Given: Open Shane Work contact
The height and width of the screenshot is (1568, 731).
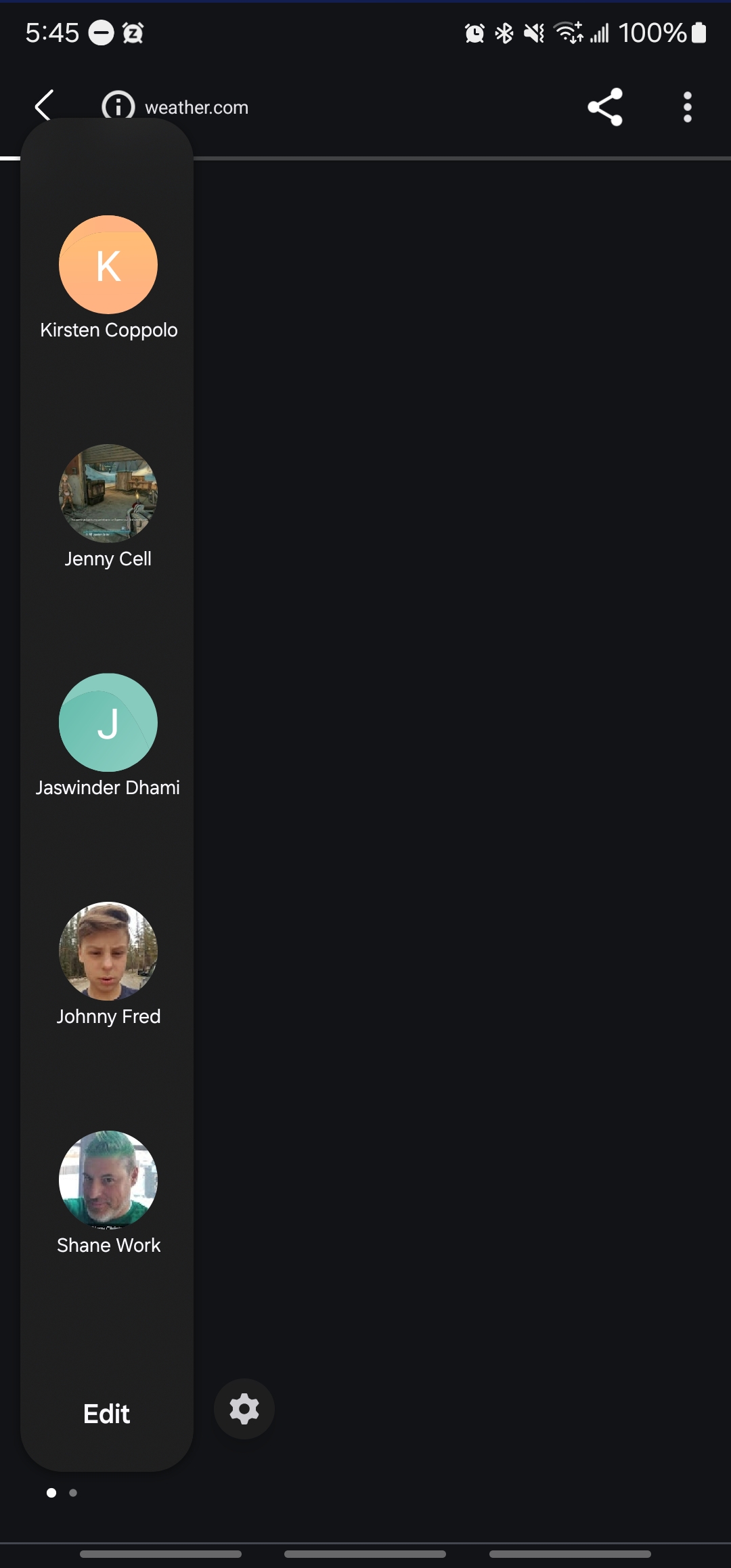Looking at the screenshot, I should pyautogui.click(x=108, y=1181).
